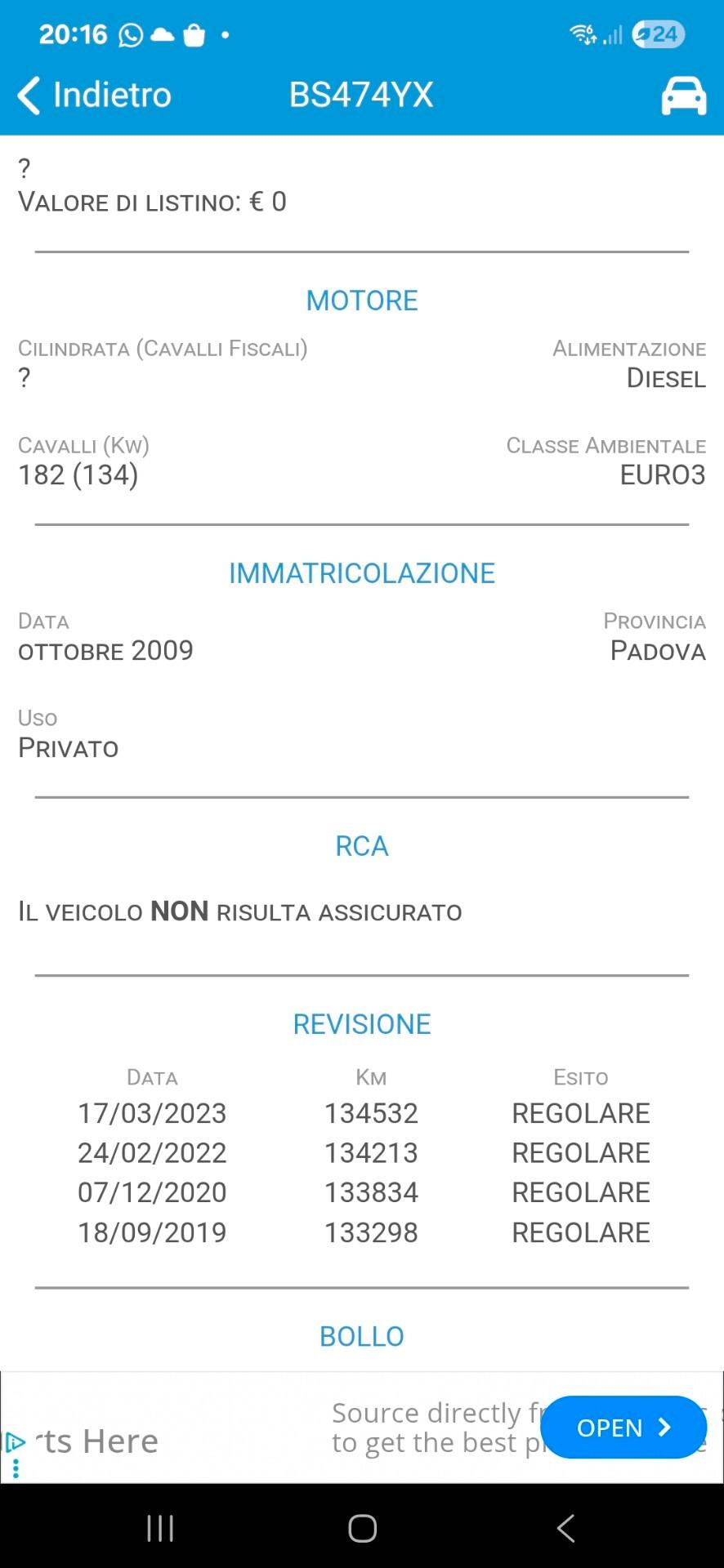The image size is (724, 1568).
Task: Open WhatsApp from the status bar
Action: (130, 34)
